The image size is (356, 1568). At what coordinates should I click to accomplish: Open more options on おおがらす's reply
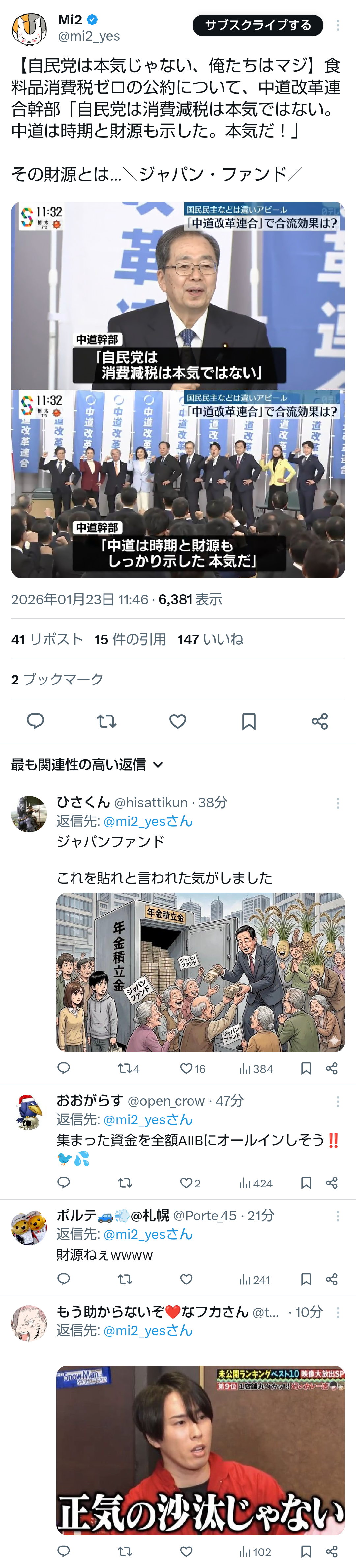click(338, 1101)
